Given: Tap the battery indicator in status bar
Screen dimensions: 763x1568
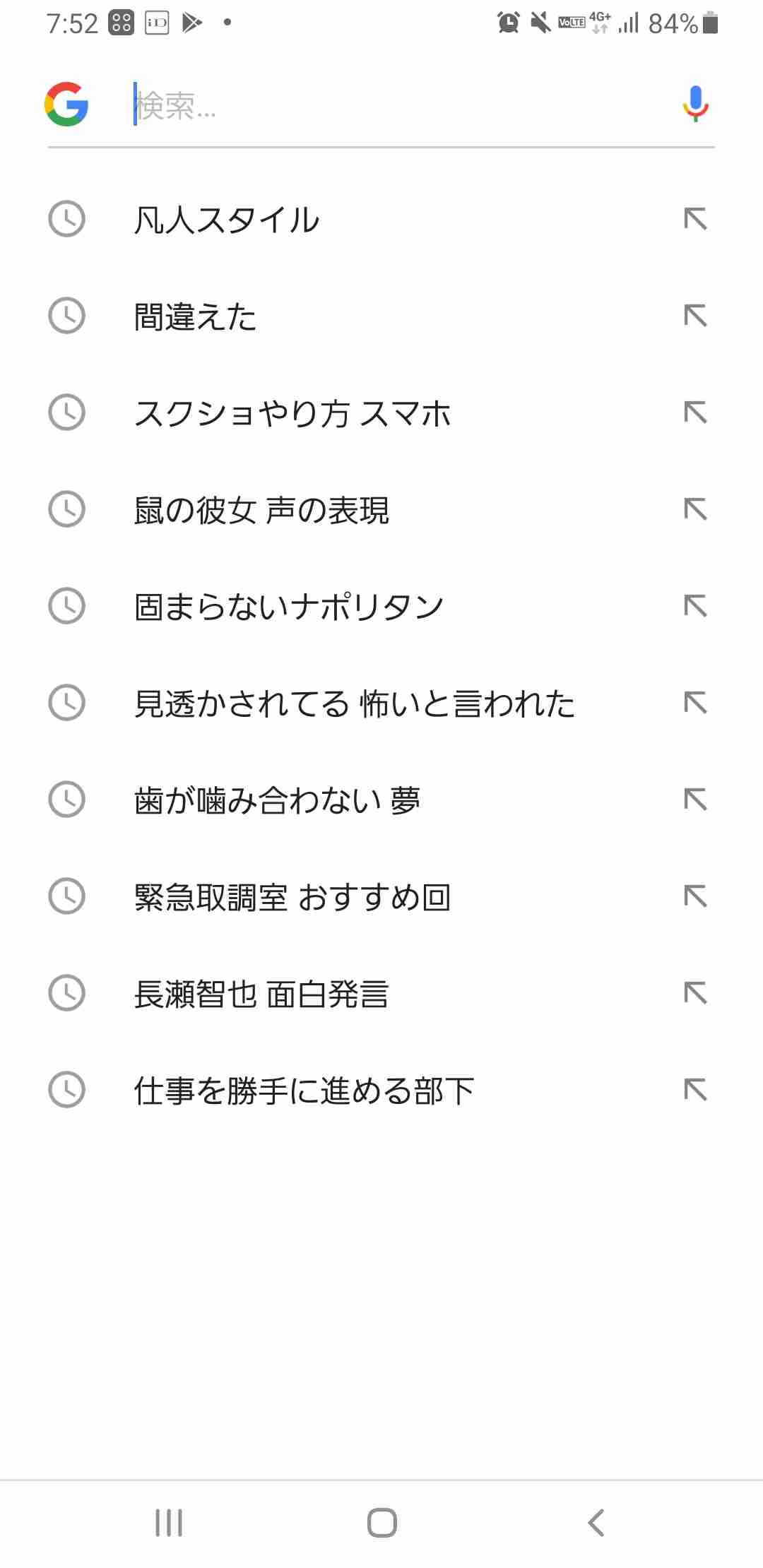Looking at the screenshot, I should pos(710,23).
